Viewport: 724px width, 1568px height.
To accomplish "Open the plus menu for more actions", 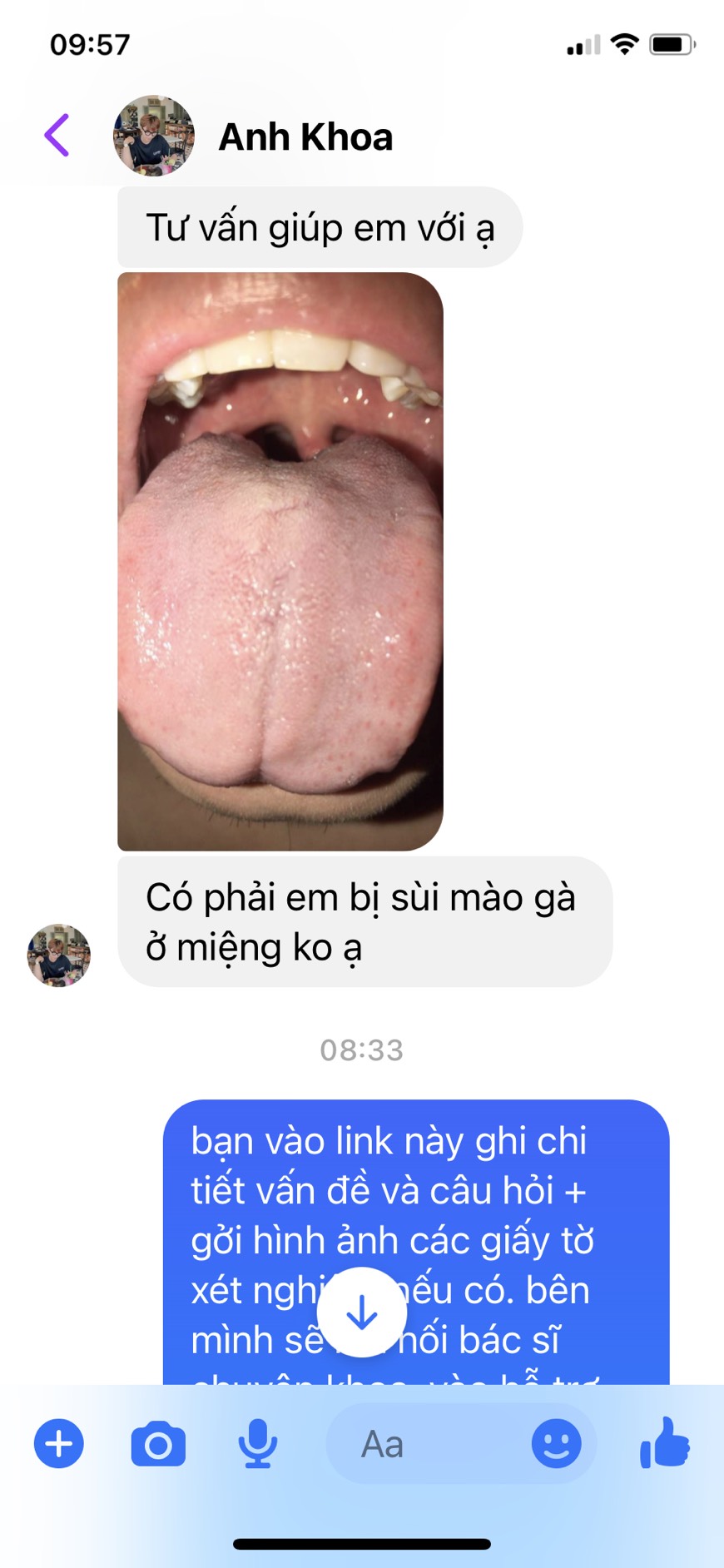I will tap(59, 1443).
